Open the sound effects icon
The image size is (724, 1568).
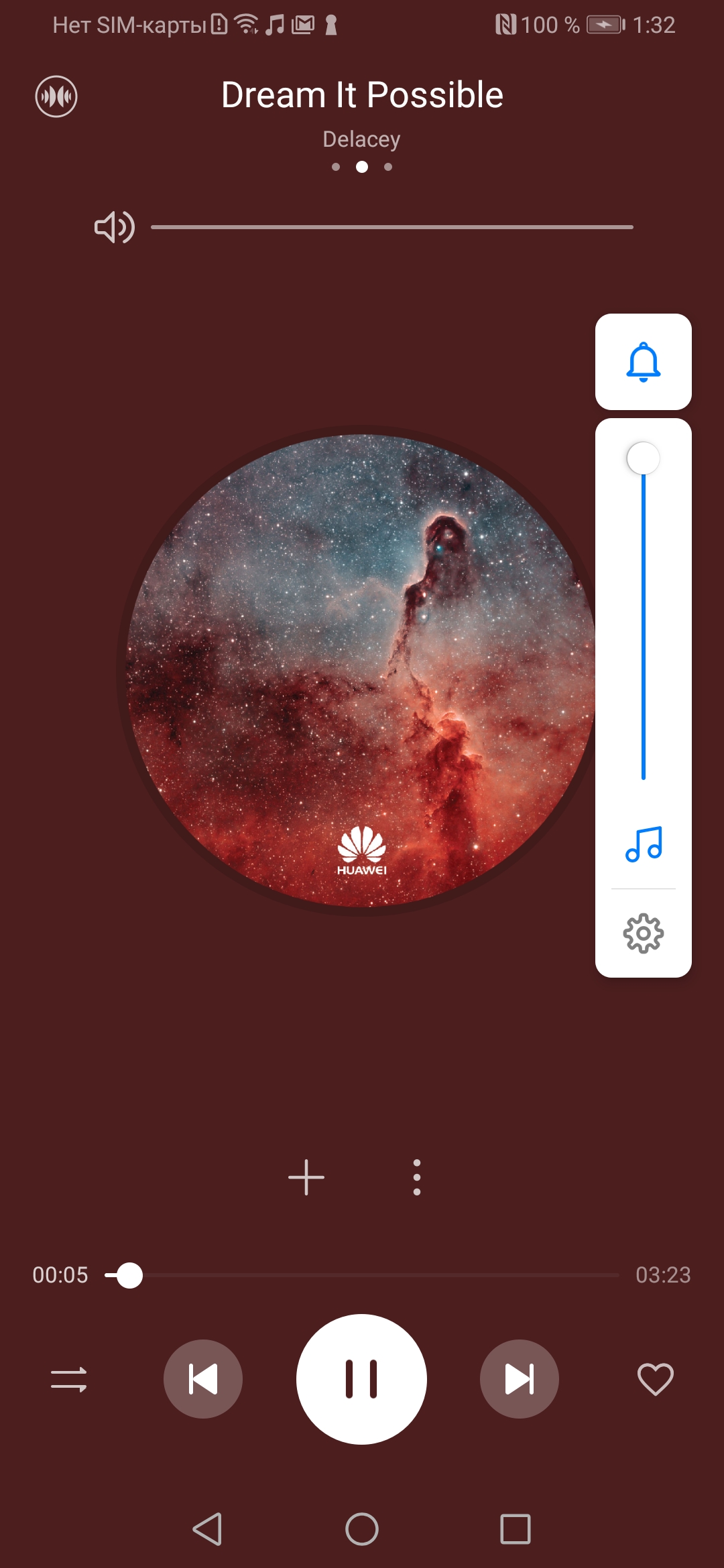coord(56,96)
